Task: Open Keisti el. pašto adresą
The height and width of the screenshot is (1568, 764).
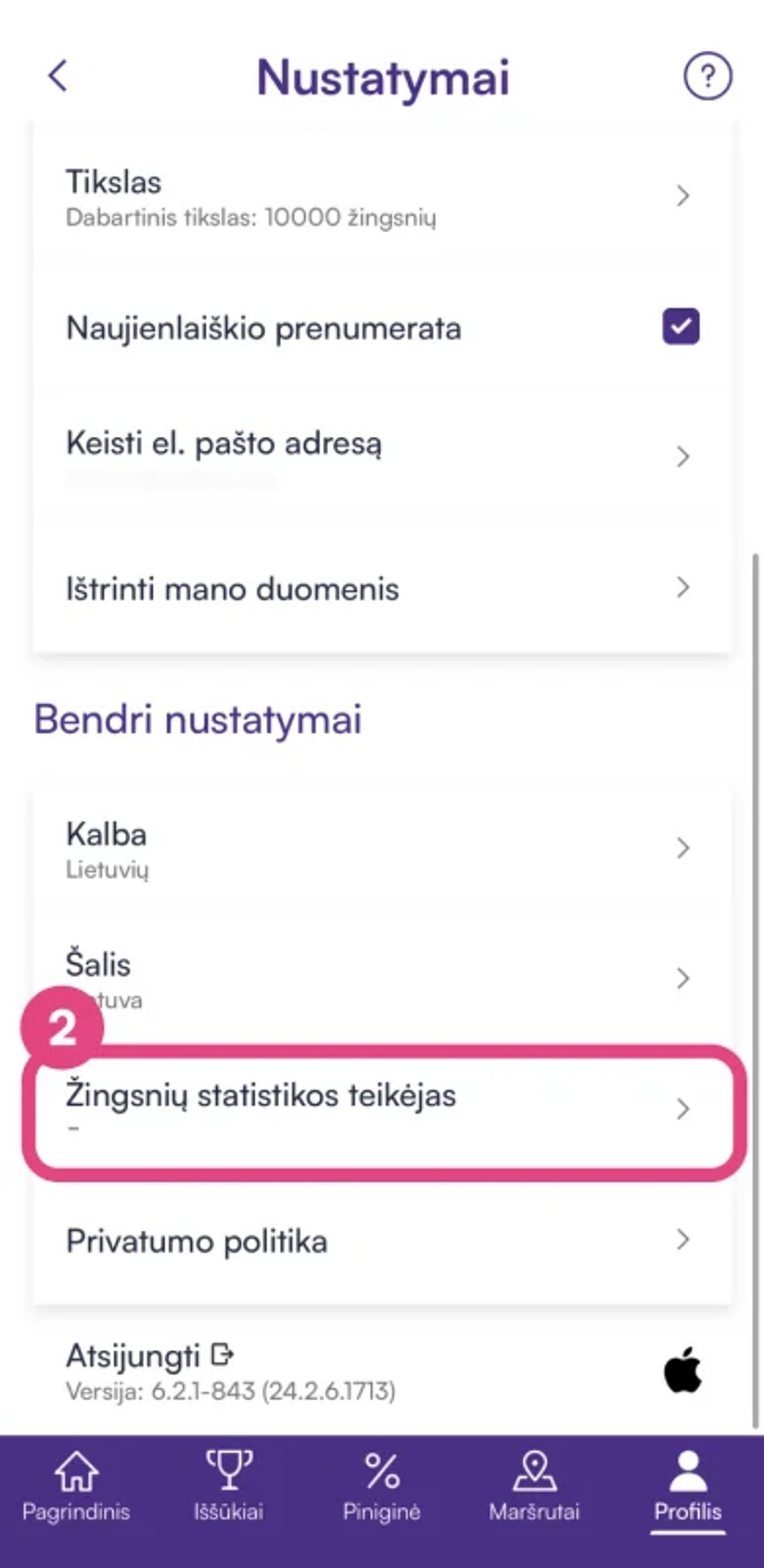Action: pyautogui.click(x=381, y=456)
